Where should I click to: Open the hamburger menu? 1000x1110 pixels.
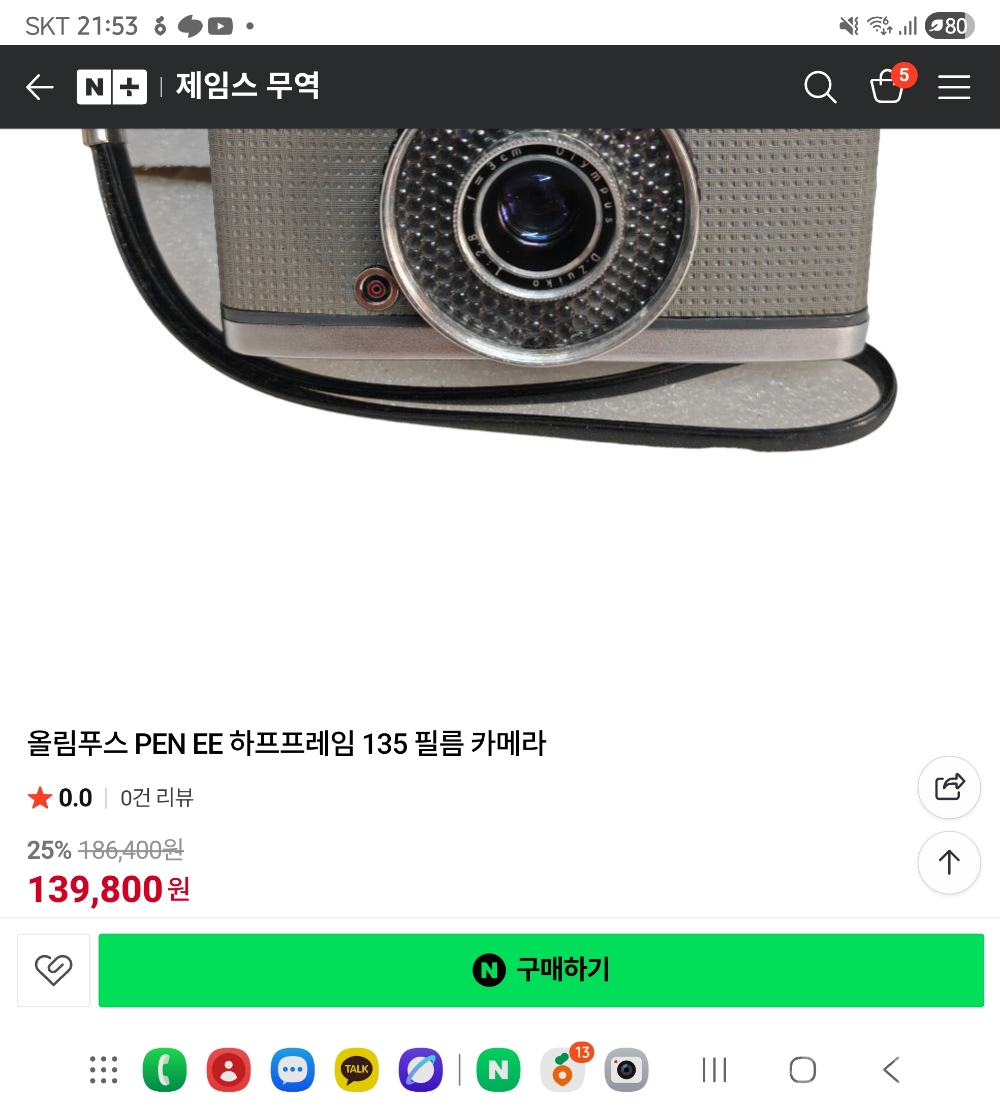954,88
